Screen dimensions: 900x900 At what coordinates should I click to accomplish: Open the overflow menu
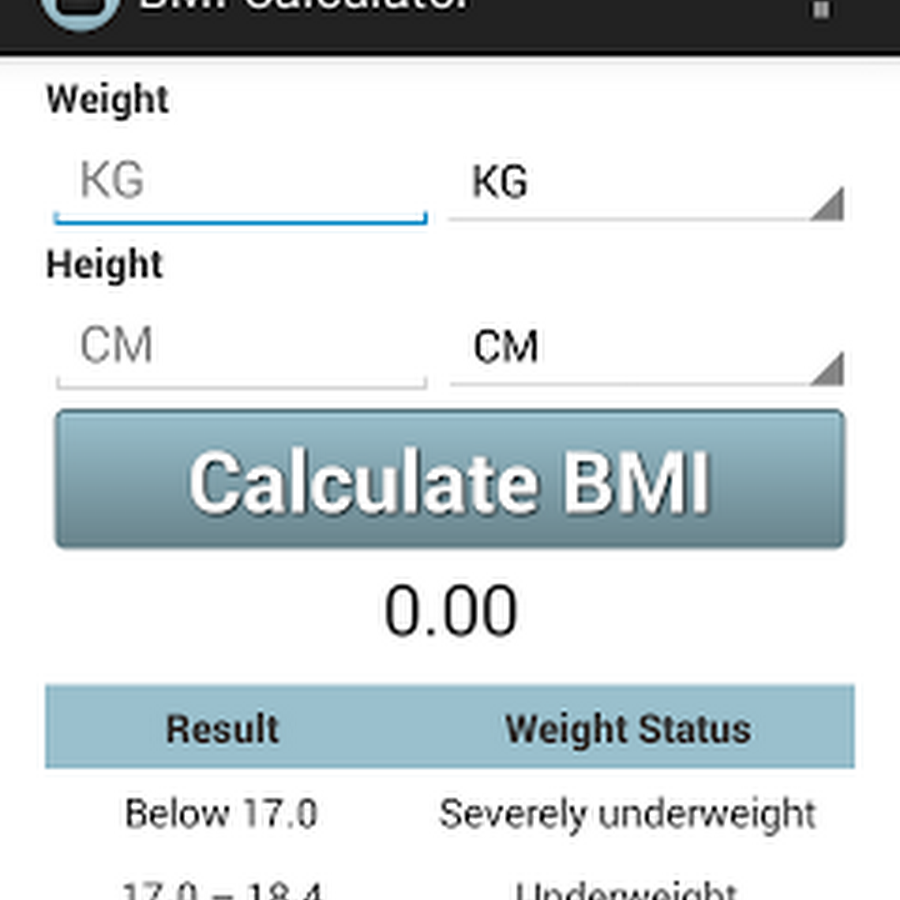coord(821,10)
